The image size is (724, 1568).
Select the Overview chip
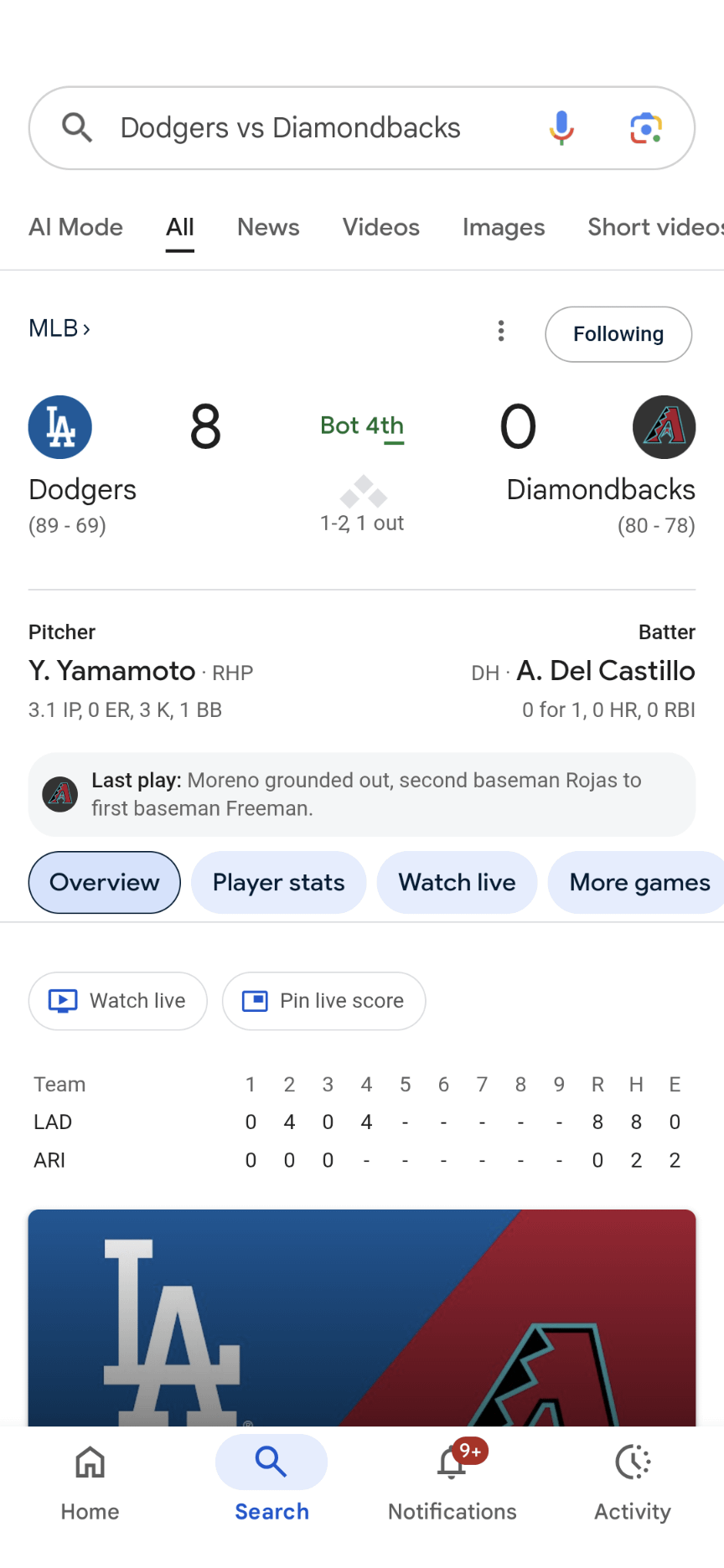coord(105,883)
